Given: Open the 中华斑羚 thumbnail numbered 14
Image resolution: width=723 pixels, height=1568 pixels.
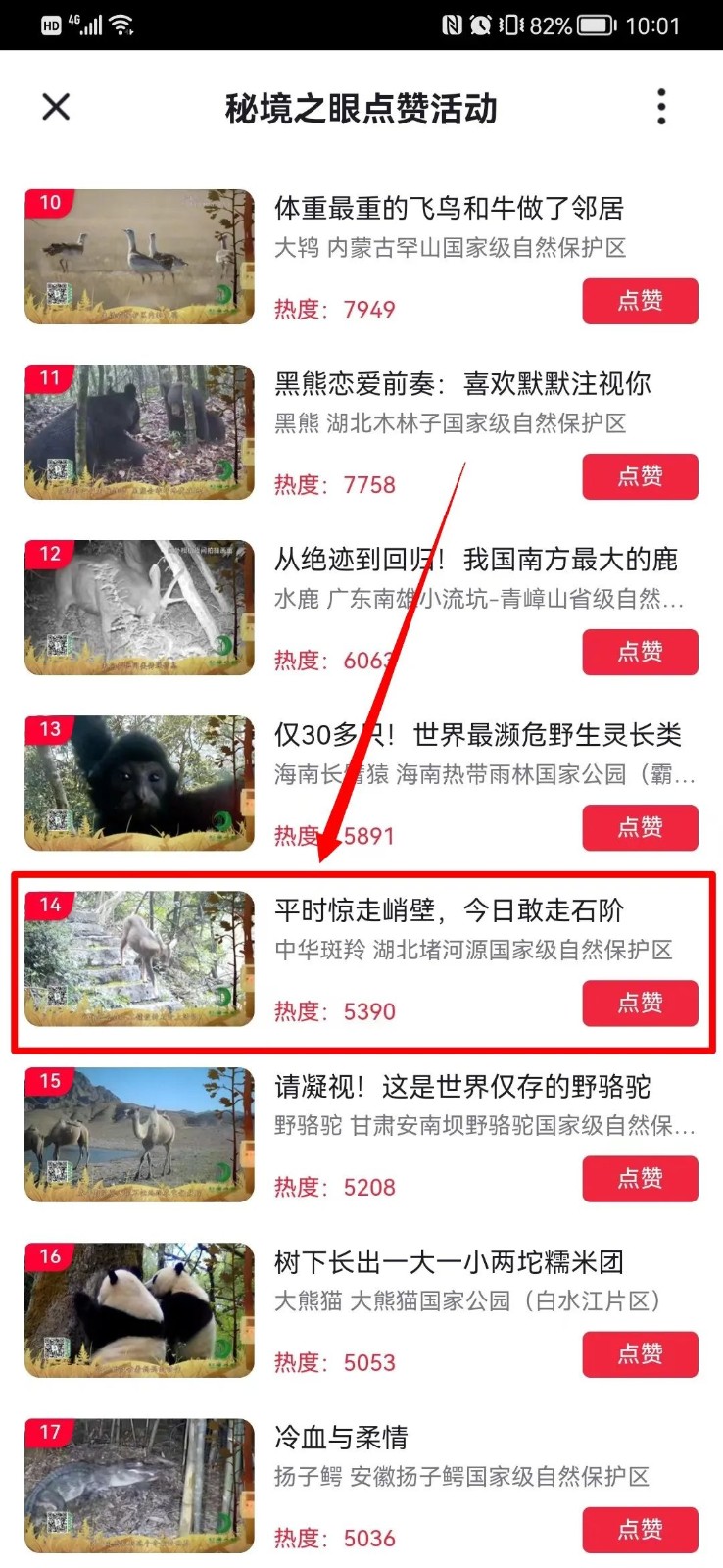Looking at the screenshot, I should pyautogui.click(x=139, y=958).
